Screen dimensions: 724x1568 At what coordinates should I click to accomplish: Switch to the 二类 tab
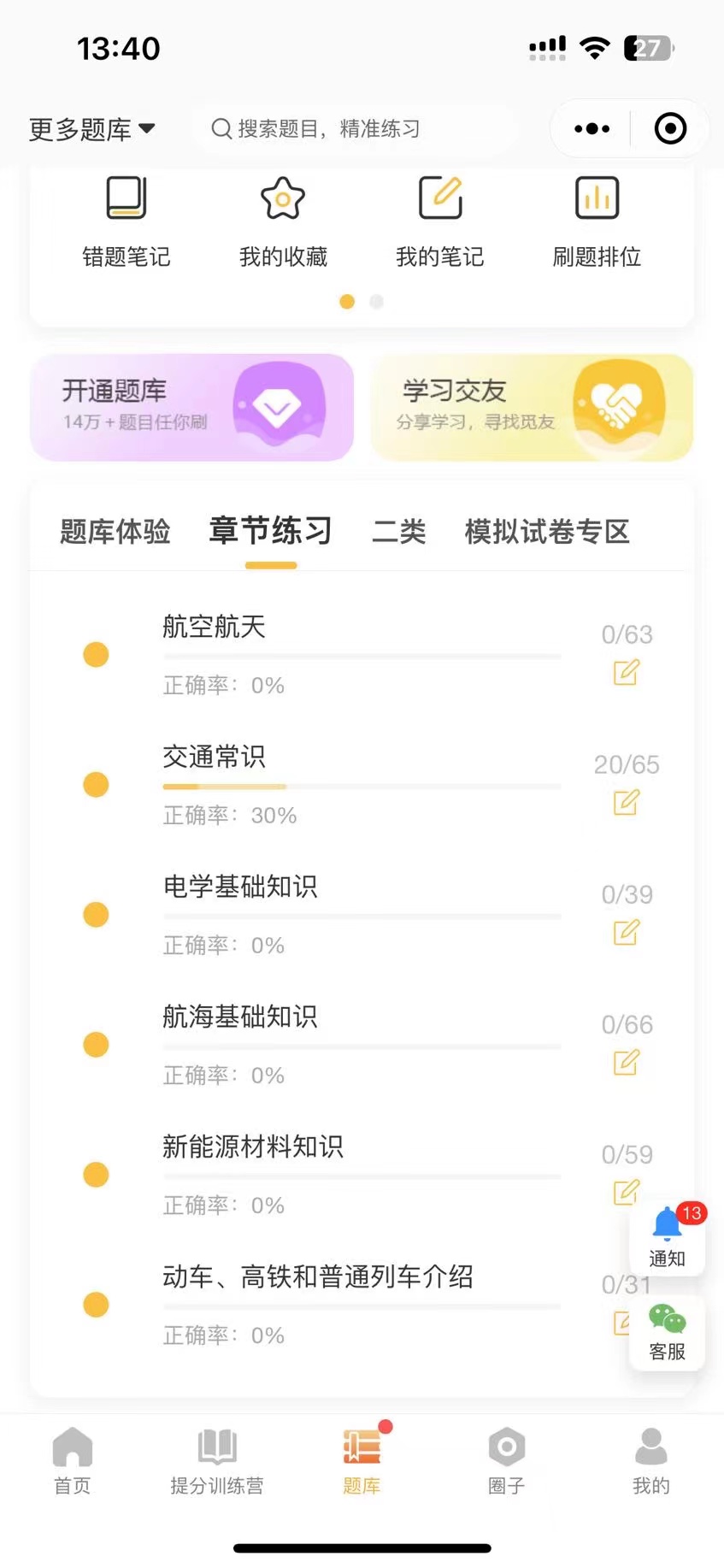point(398,531)
